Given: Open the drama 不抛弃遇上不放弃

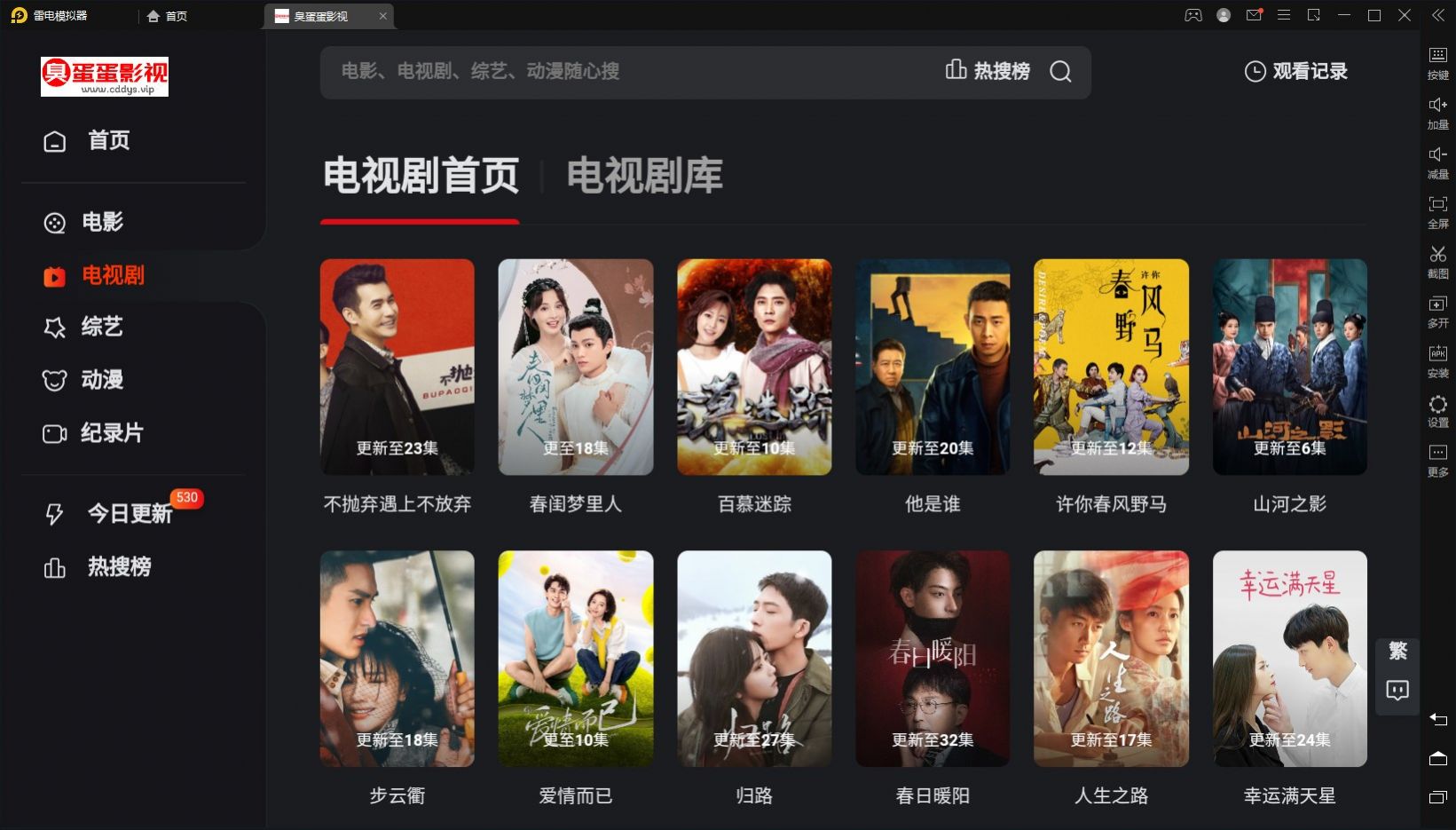Looking at the screenshot, I should 397,367.
